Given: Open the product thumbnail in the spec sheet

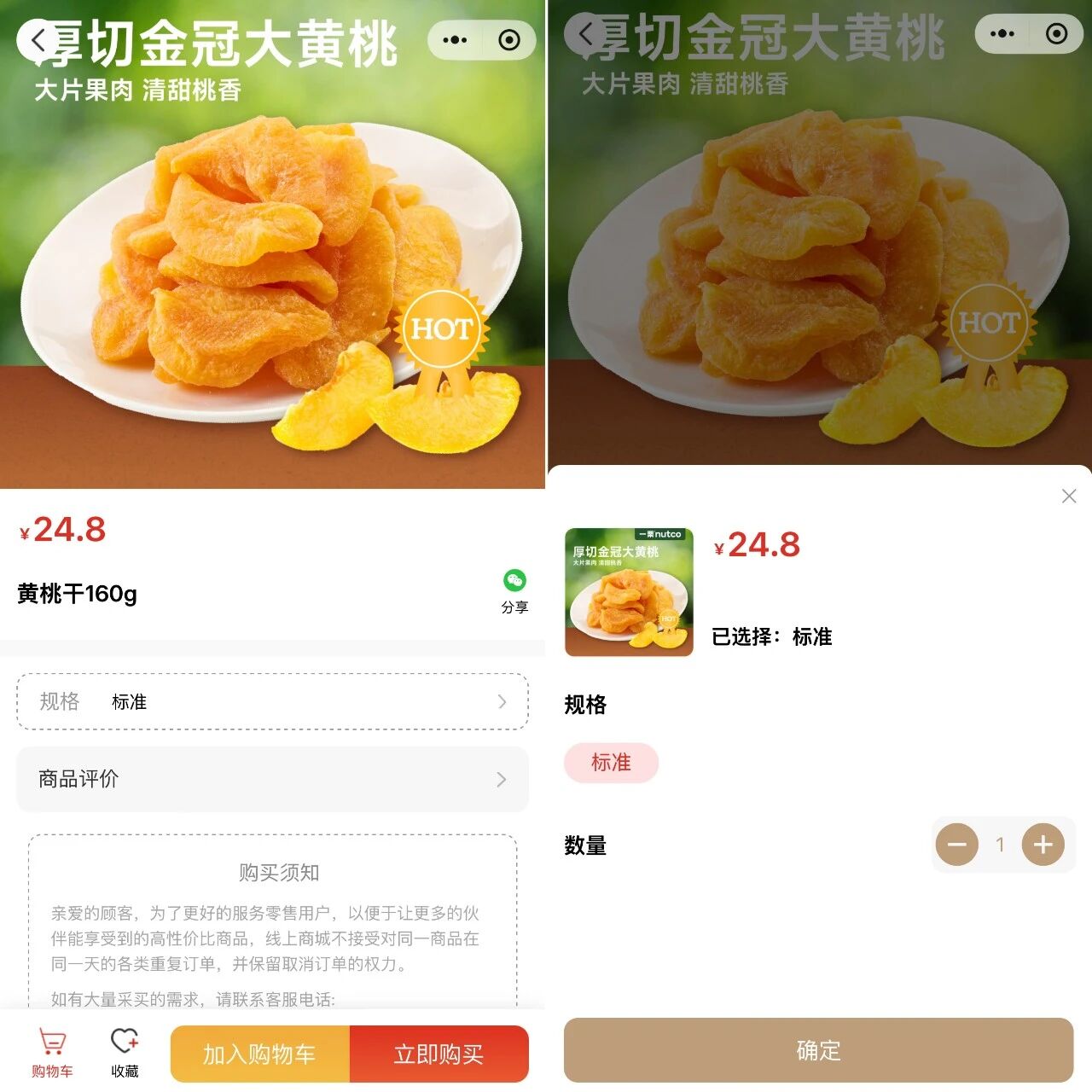Looking at the screenshot, I should (629, 592).
